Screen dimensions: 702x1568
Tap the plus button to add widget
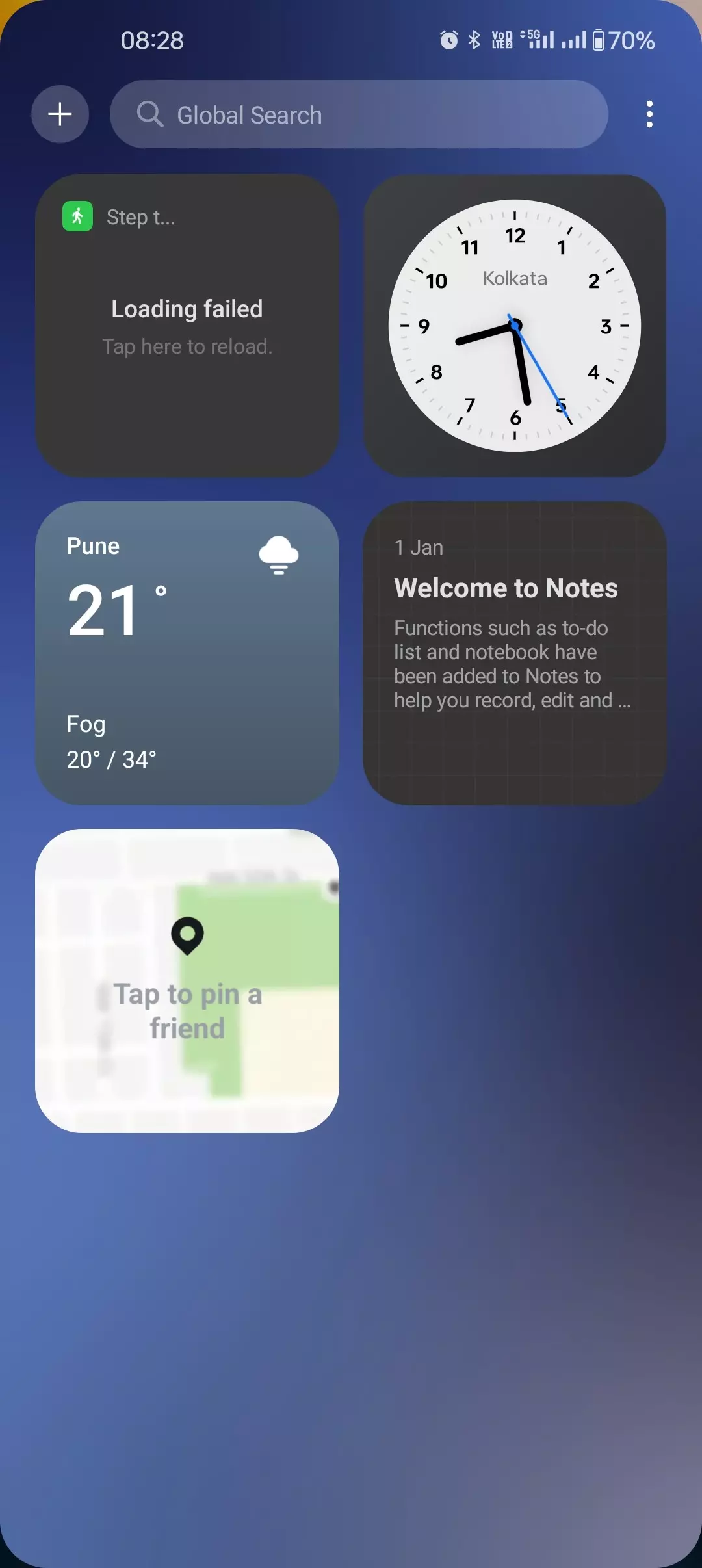click(60, 114)
